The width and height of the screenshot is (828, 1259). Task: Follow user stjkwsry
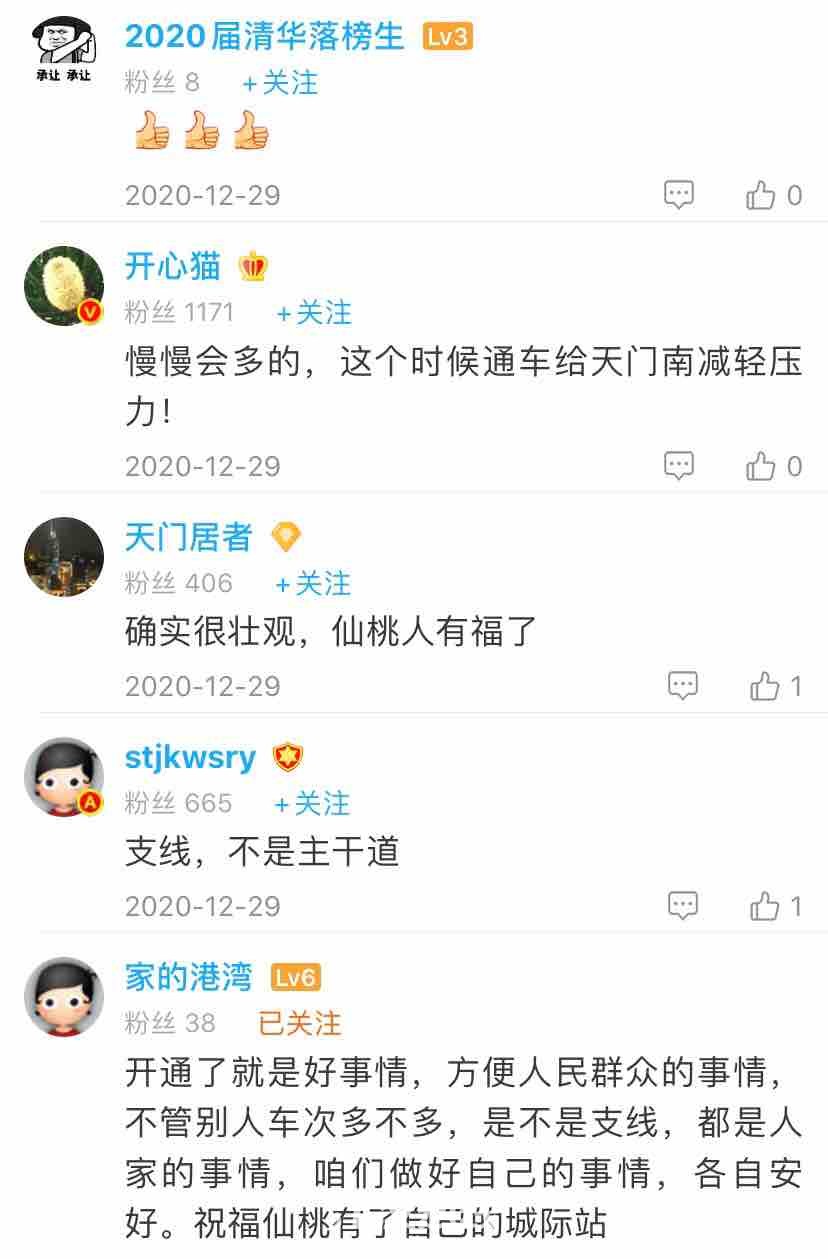coord(314,803)
